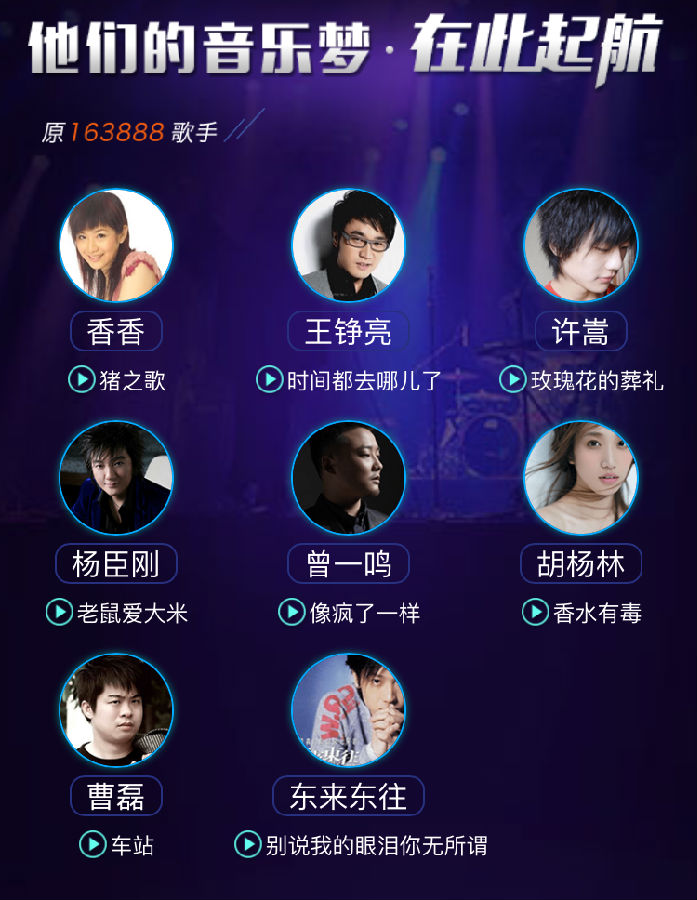The image size is (697, 900).
Task: Open singer 曹磊's name button
Action: pos(116,796)
